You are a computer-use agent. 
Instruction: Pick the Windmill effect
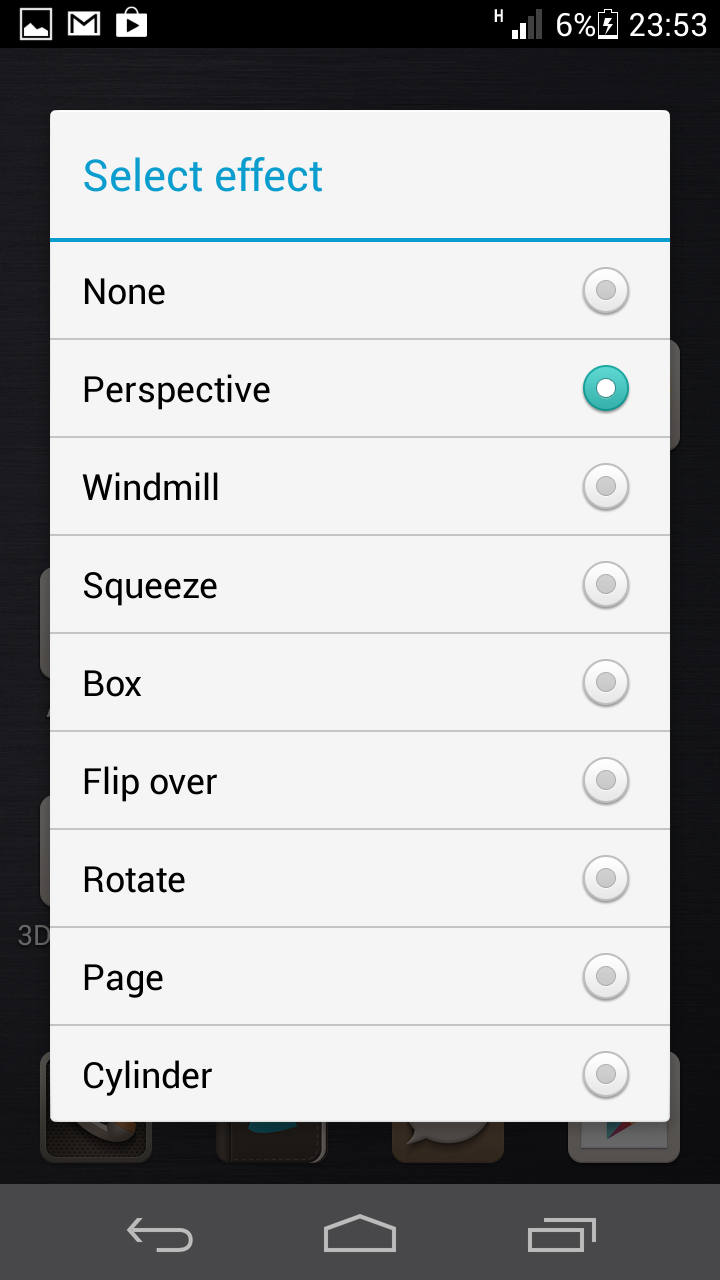[x=360, y=487]
